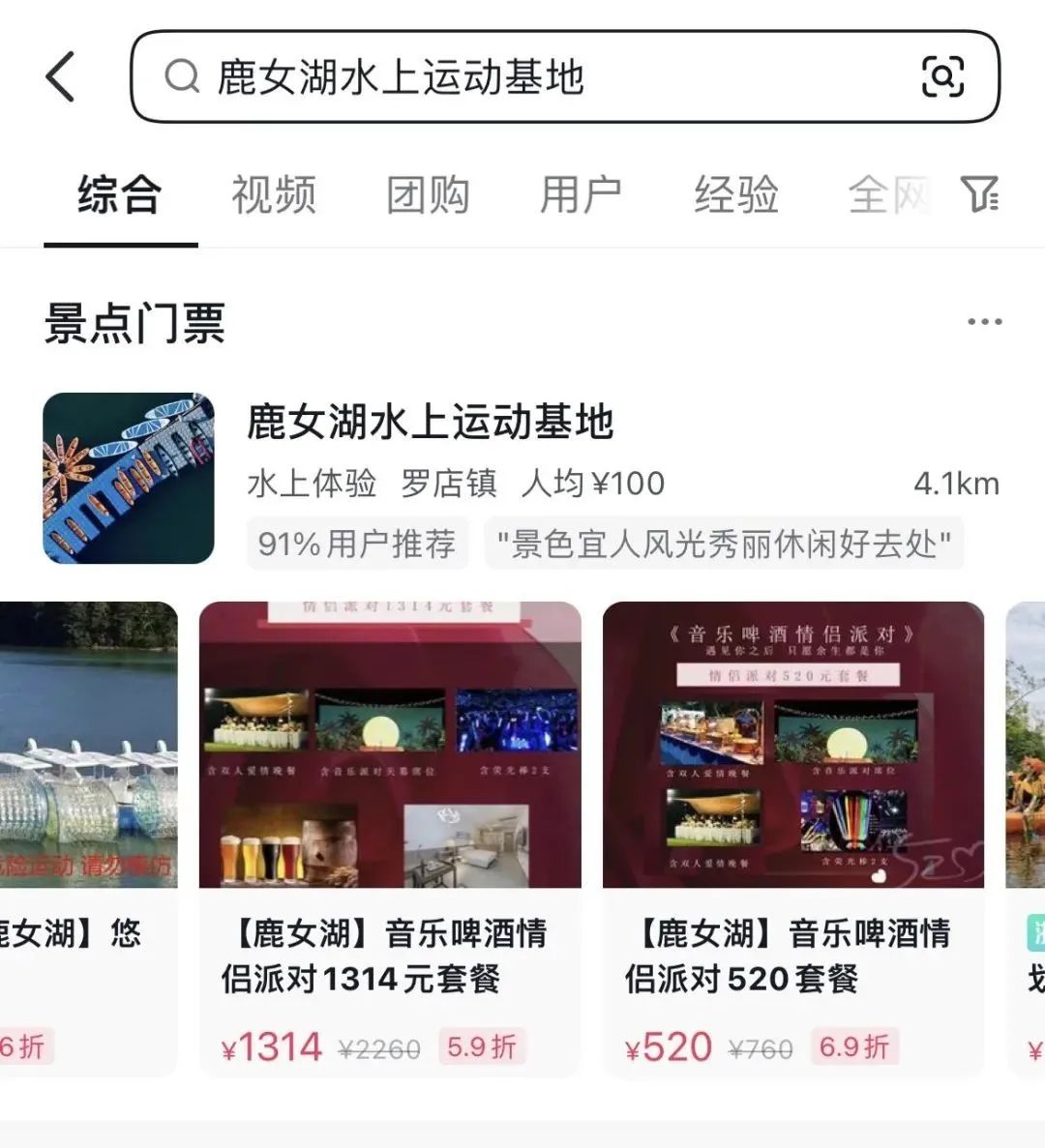
Task: Tap the search box with 鹿女湖水上运动基地
Action: (565, 76)
